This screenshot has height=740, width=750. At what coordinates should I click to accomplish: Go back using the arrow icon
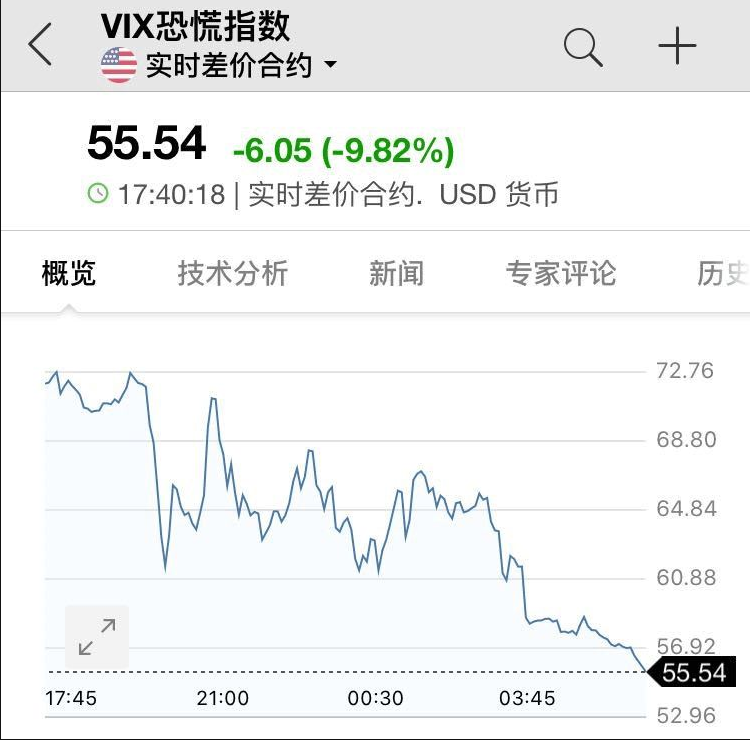(40, 46)
